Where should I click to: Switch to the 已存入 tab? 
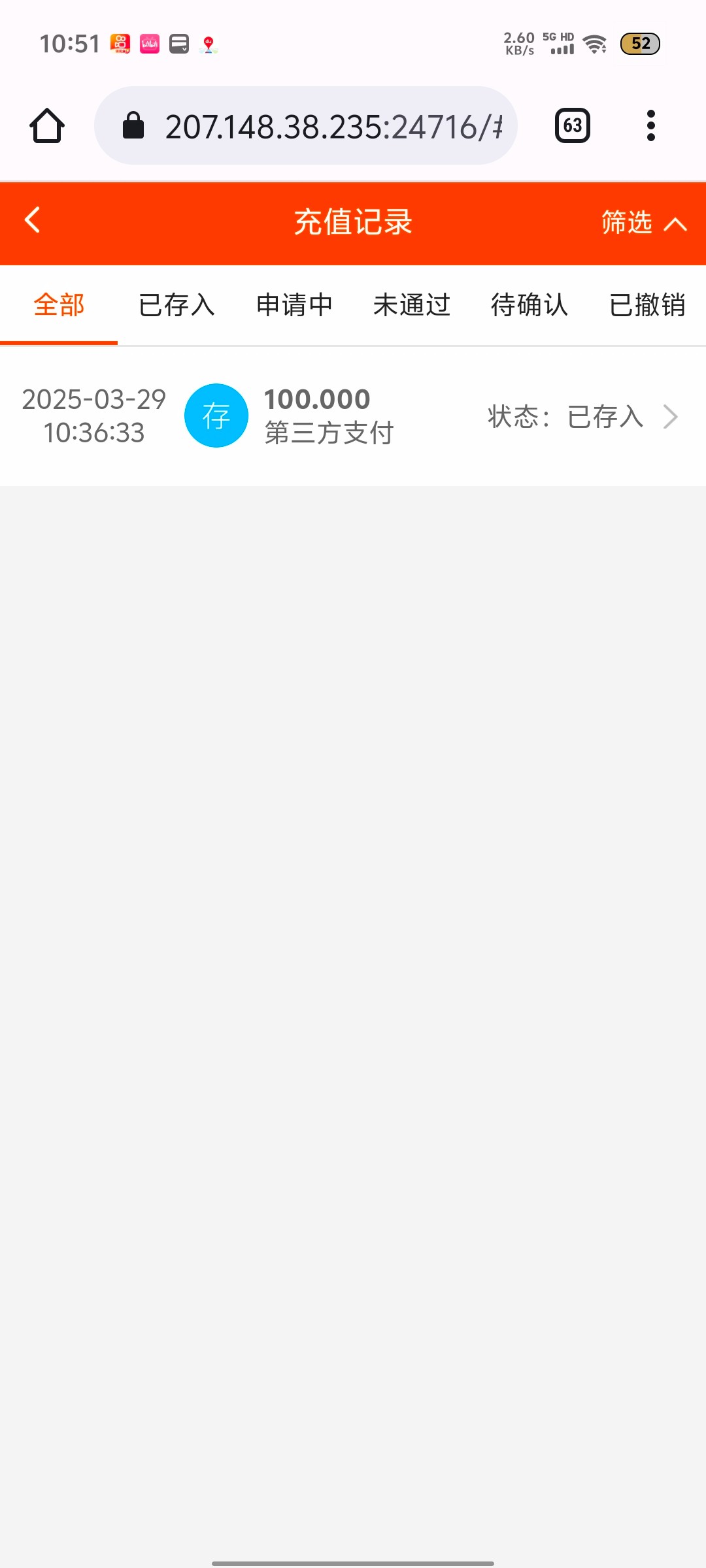(x=176, y=305)
